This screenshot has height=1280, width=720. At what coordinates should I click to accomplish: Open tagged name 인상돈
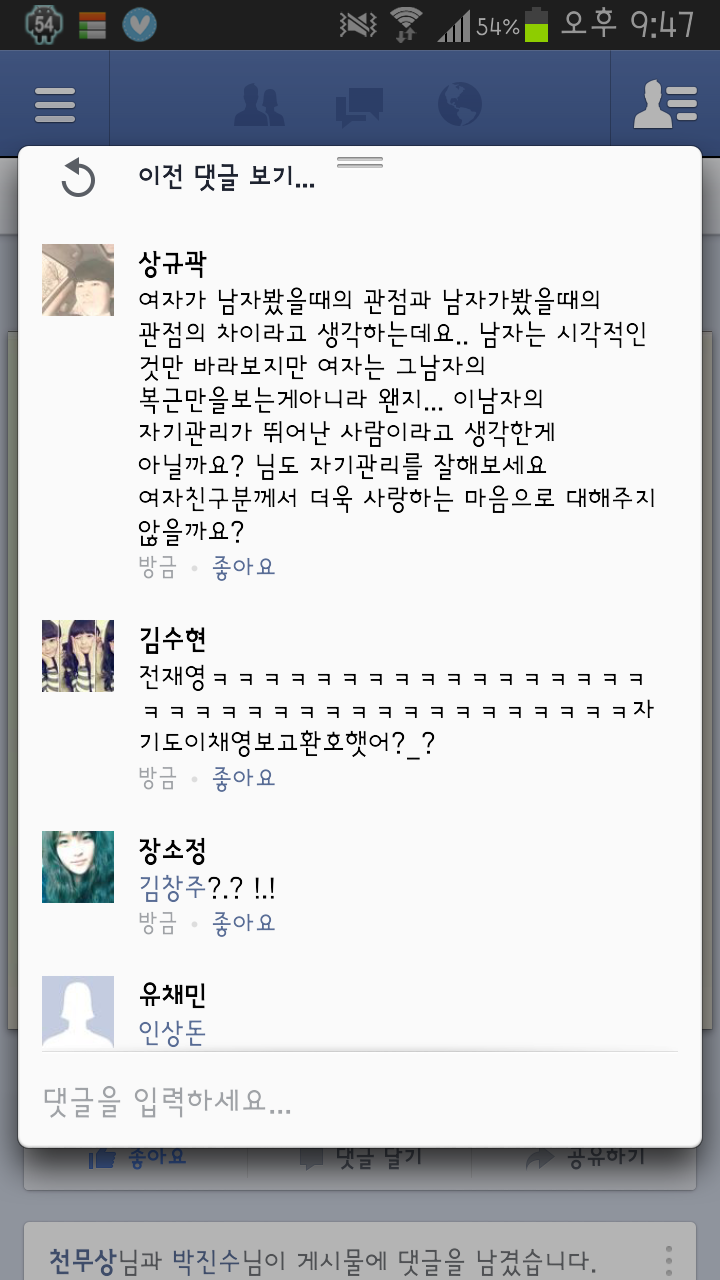172,1033
